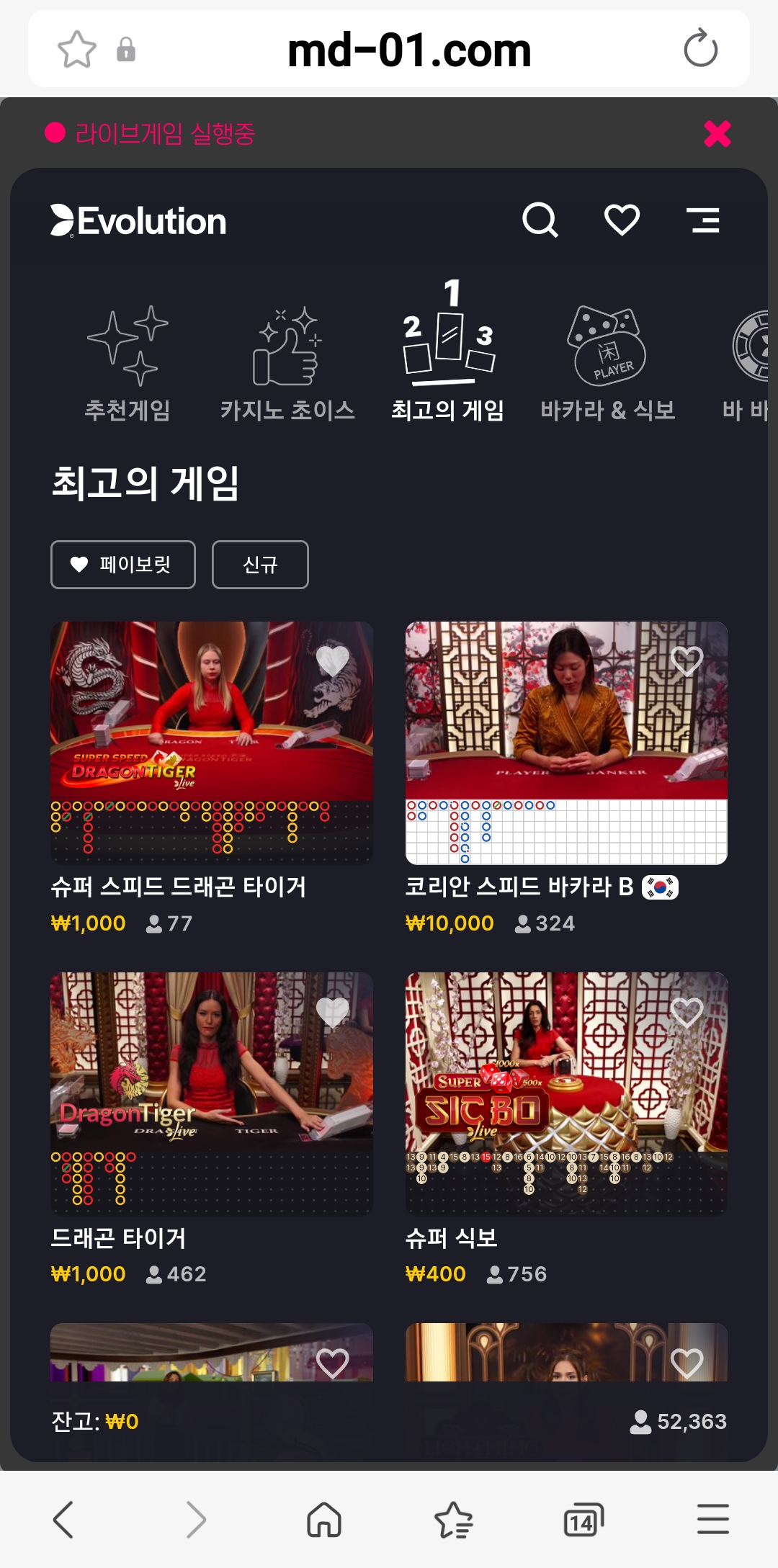
Task: Open favorites heart in the header
Action: pos(622,220)
